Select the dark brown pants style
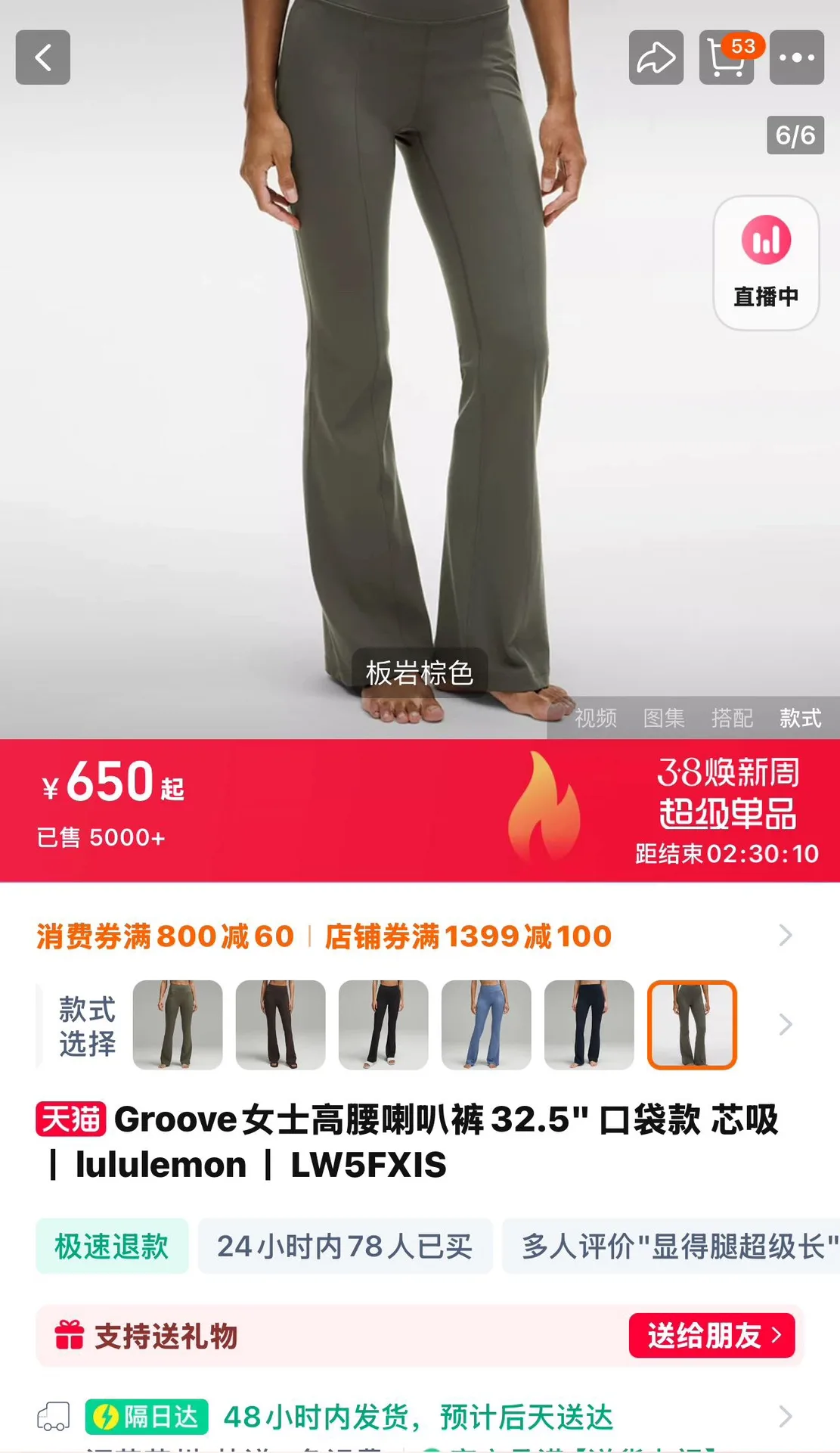 coord(281,1025)
